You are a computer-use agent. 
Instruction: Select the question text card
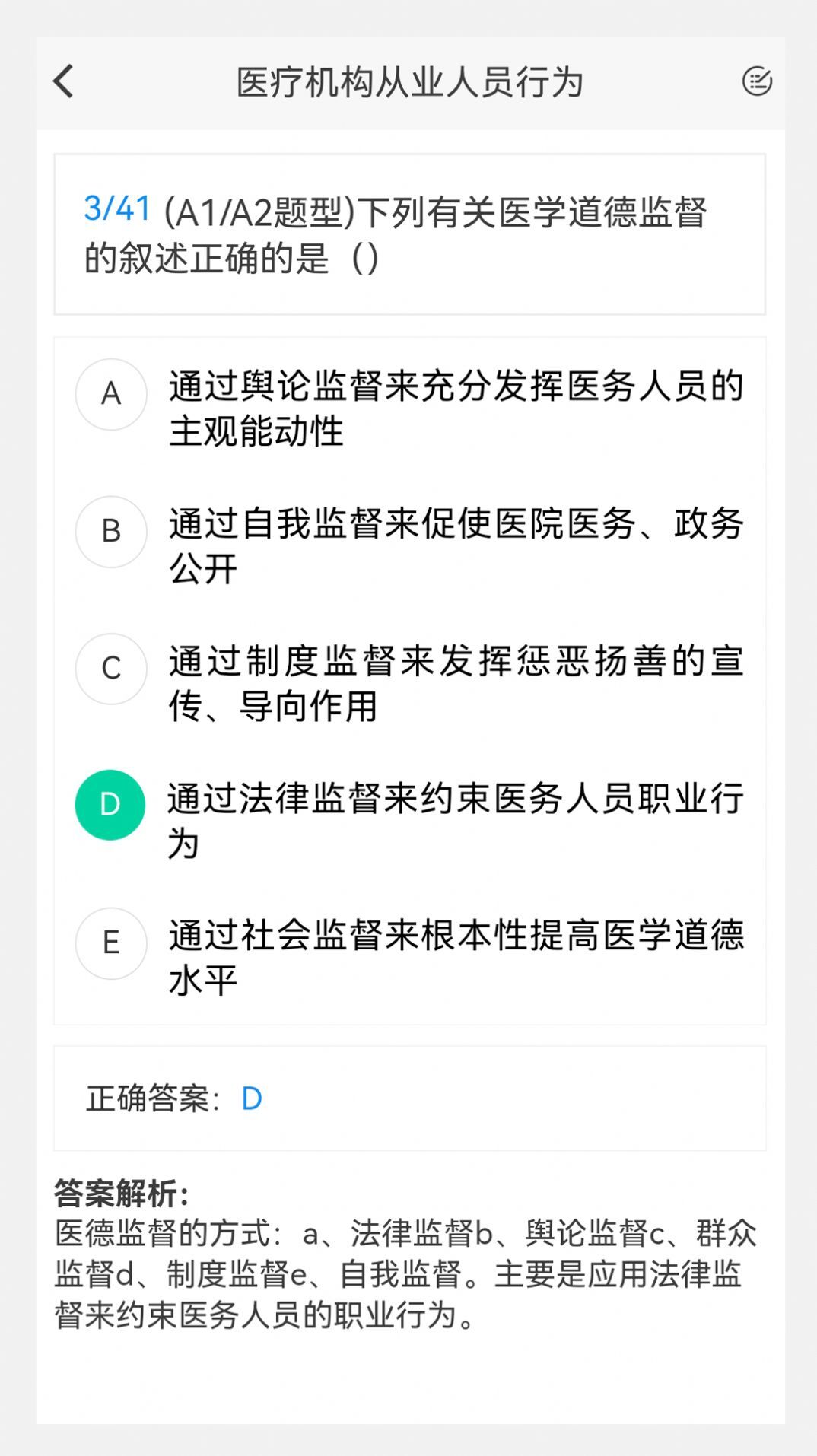[x=408, y=234]
